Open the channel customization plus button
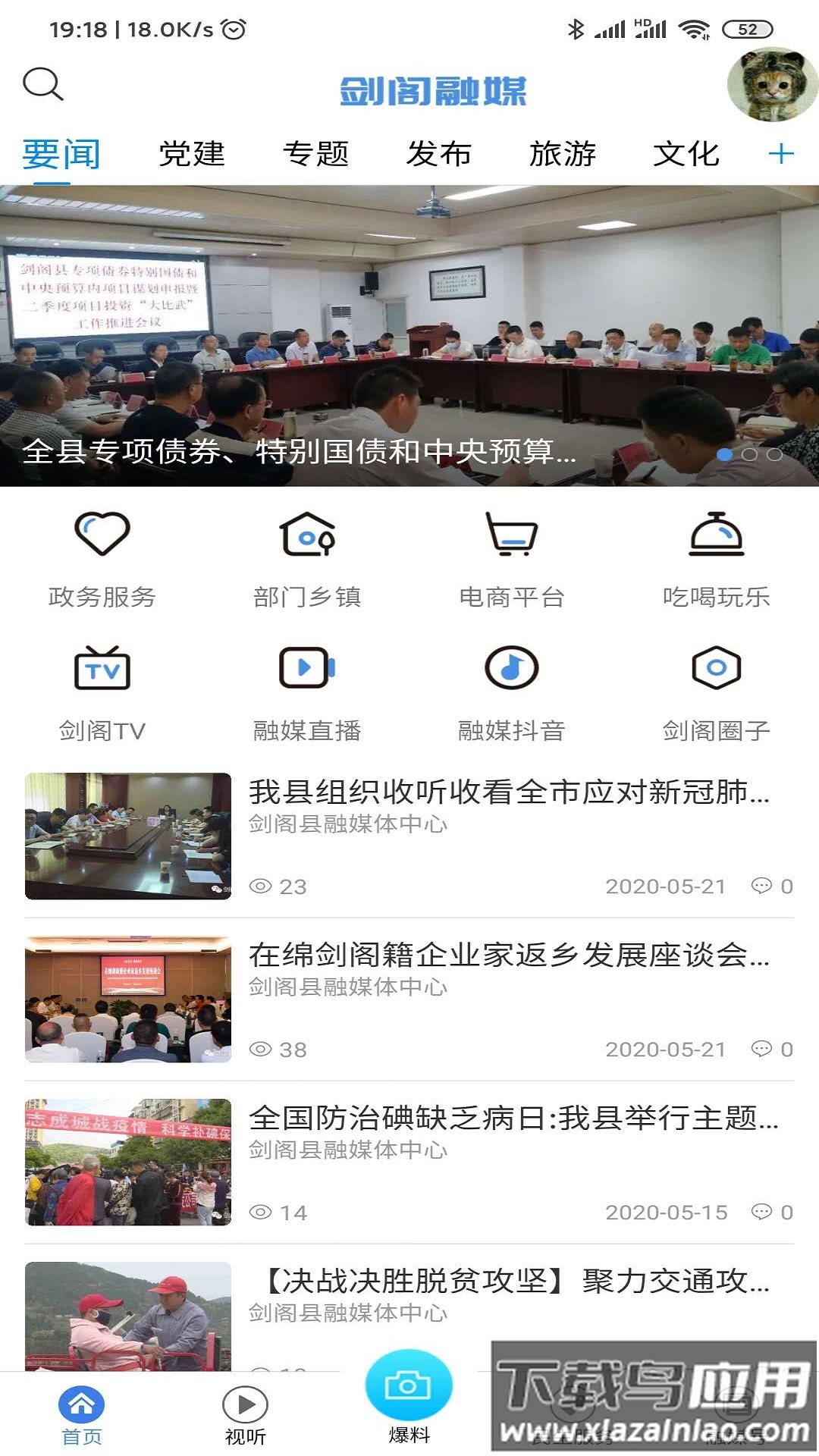This screenshot has height=1456, width=819. [x=782, y=154]
